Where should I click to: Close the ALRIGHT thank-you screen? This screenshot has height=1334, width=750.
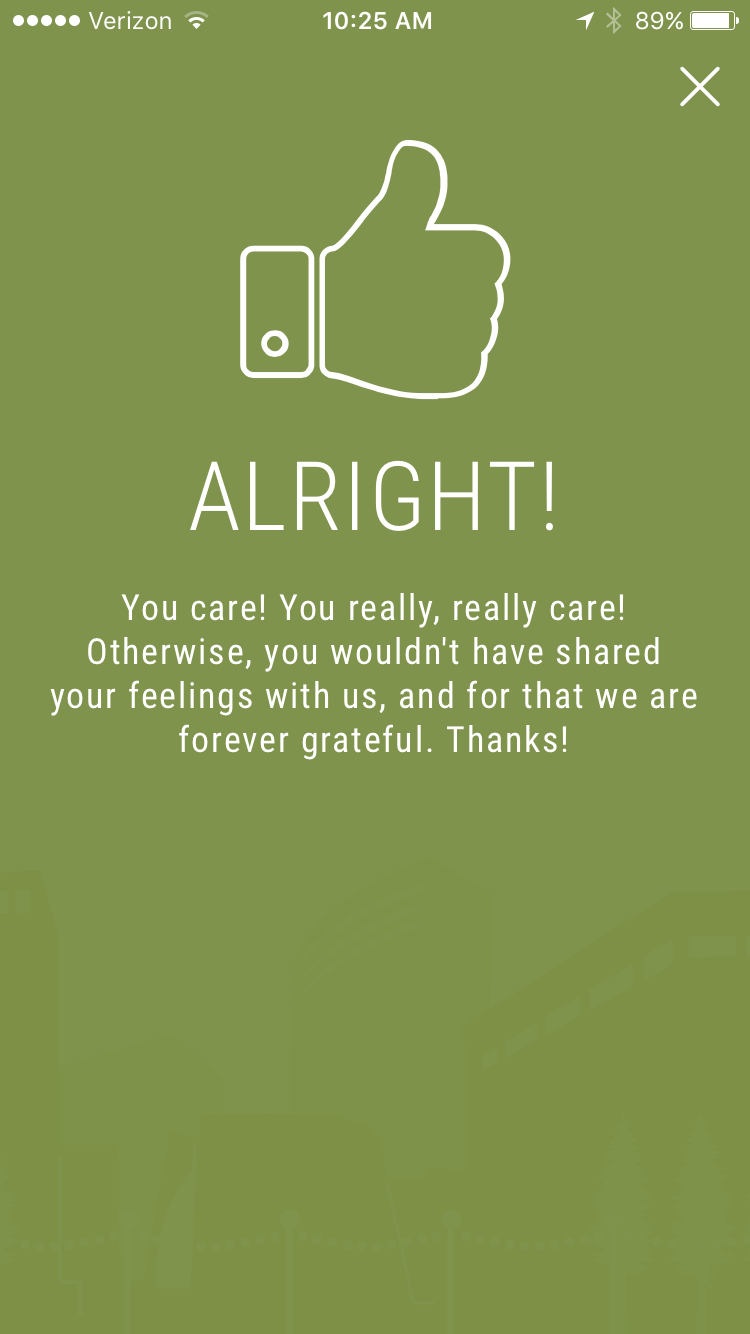coord(699,87)
